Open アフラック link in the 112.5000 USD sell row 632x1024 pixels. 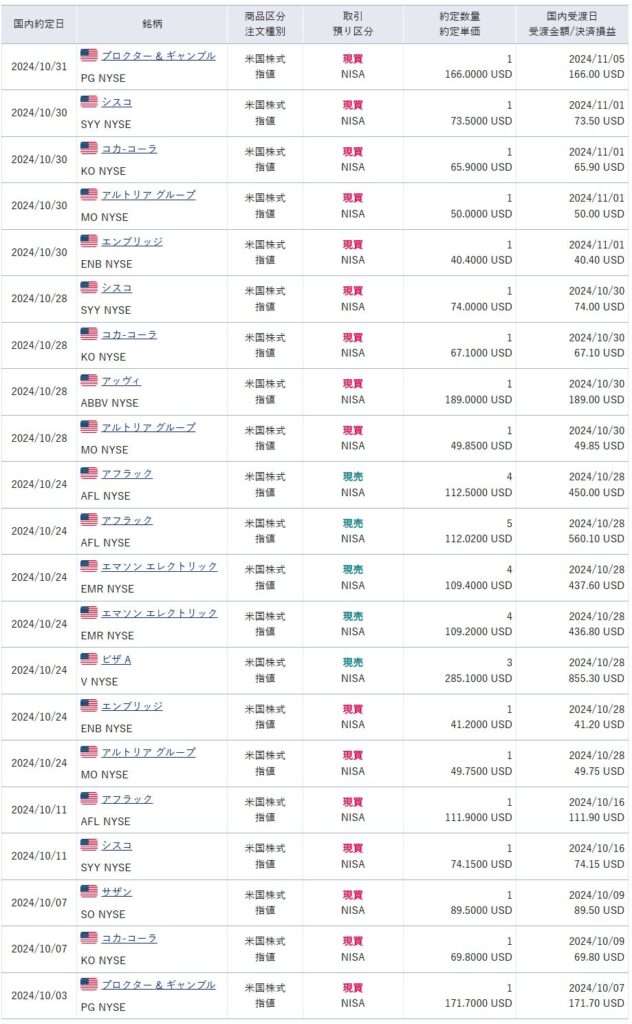point(127,474)
